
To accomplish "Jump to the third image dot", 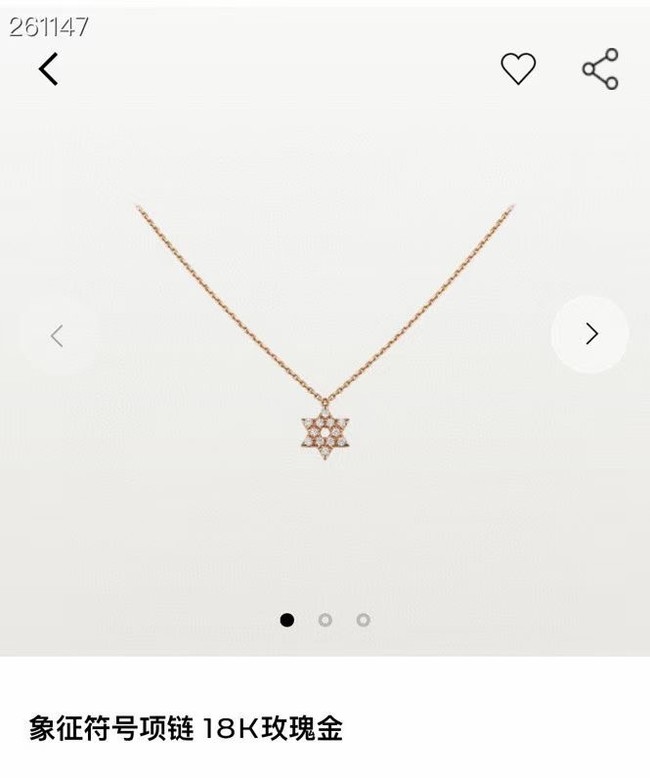I will [x=363, y=620].
